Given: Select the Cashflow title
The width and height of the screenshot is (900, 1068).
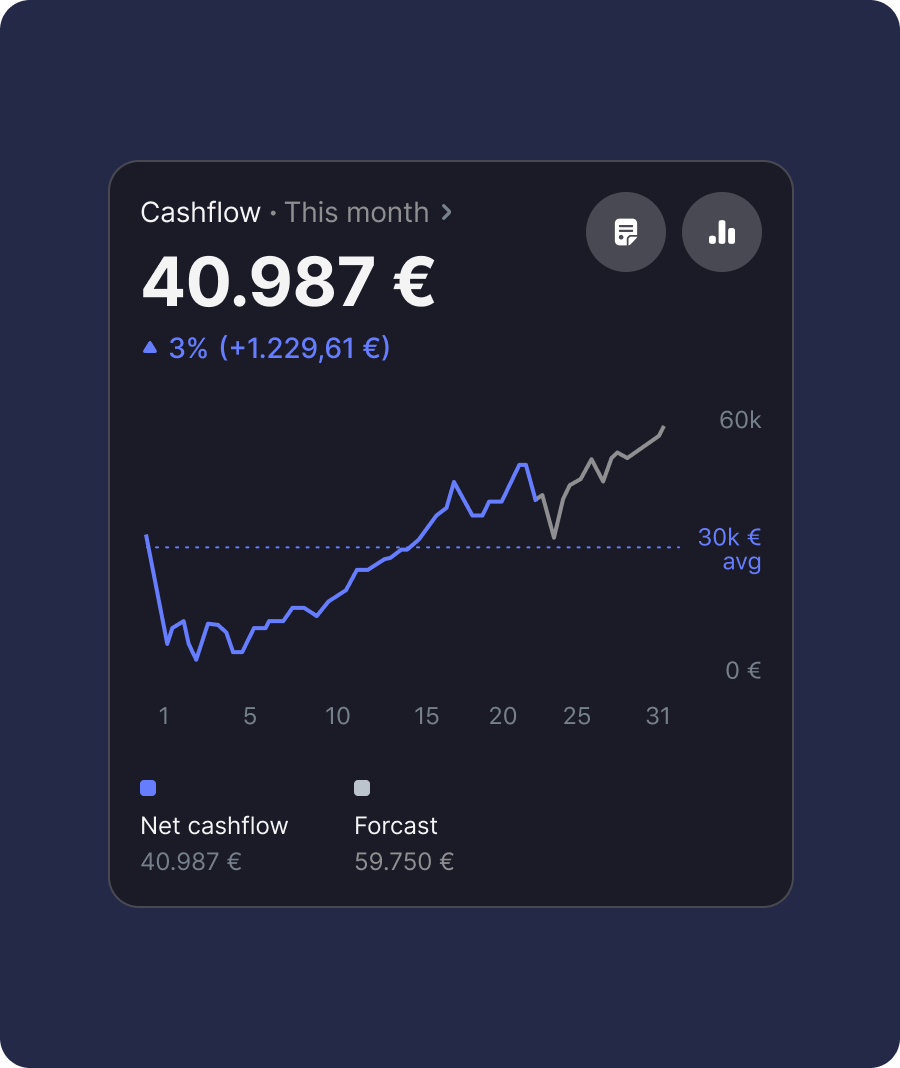Looking at the screenshot, I should [x=201, y=212].
